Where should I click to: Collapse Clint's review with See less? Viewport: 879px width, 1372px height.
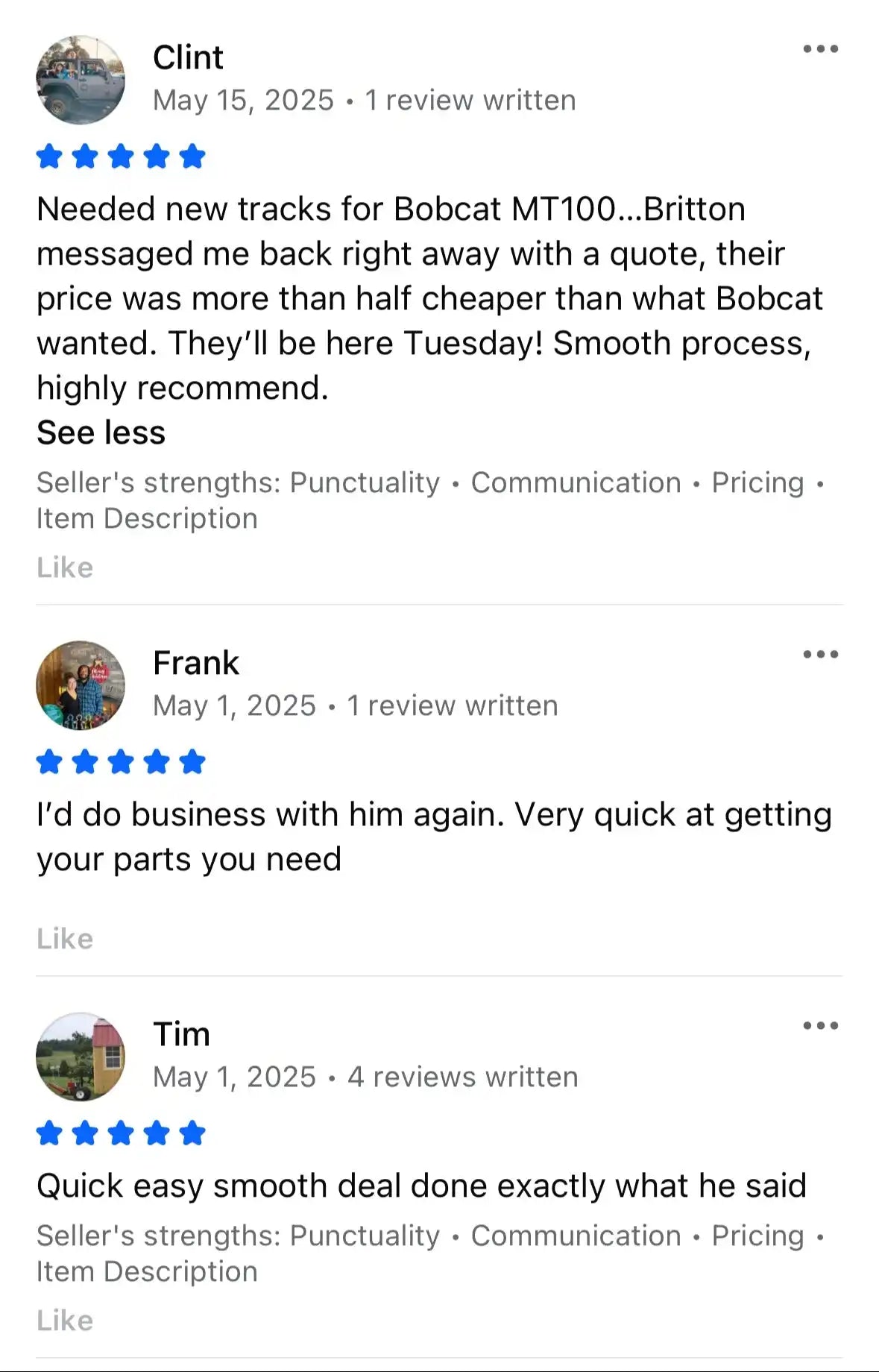click(x=101, y=432)
